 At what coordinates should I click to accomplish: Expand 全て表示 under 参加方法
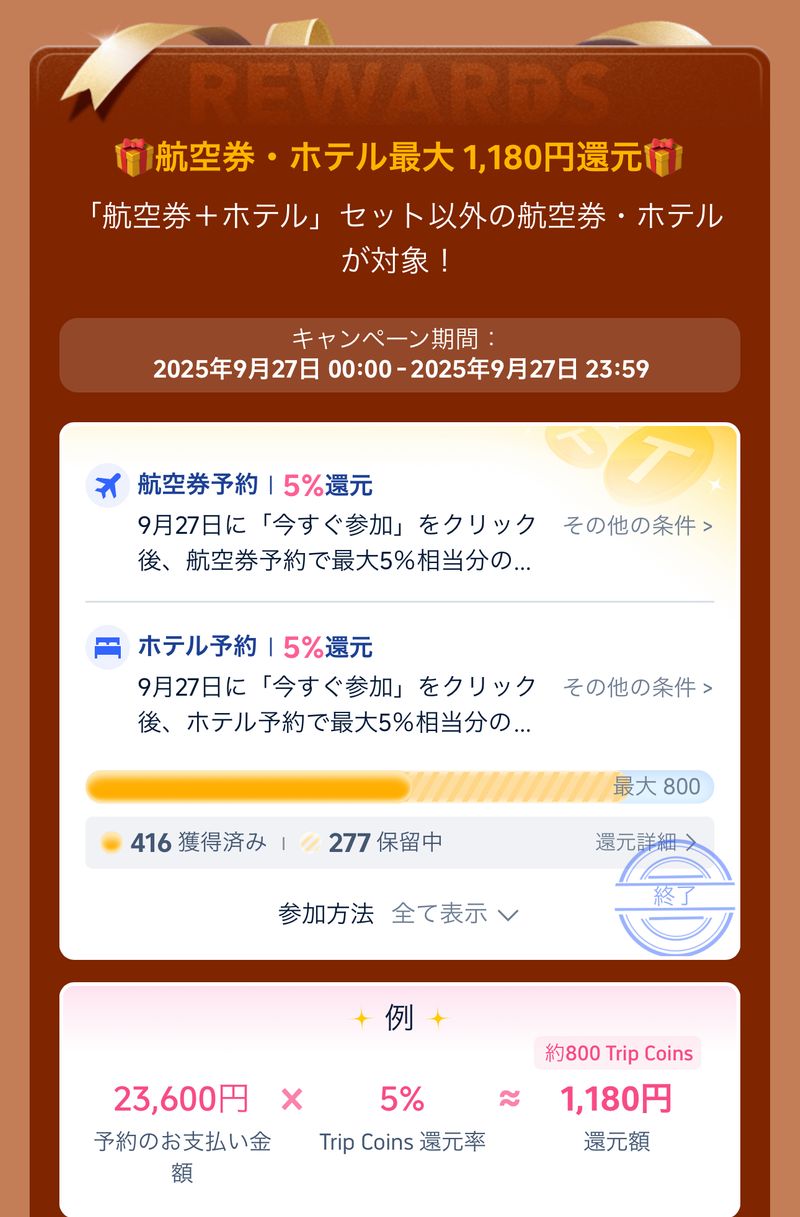point(455,914)
